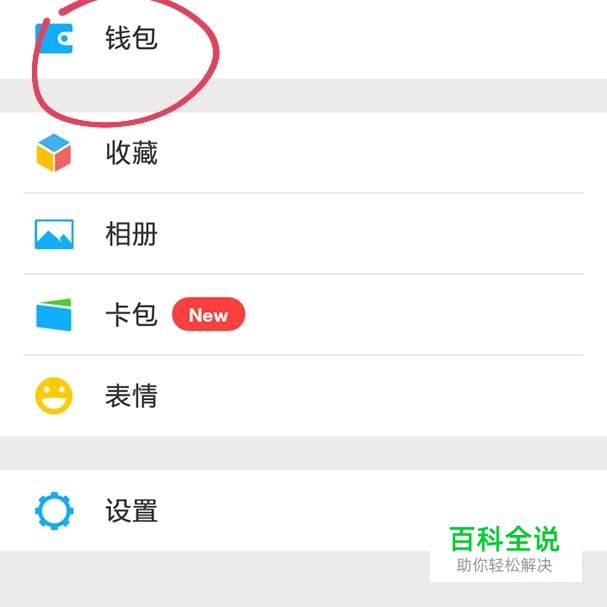Open 设置 (Settings)
Viewport: 607px width, 607px height.
pyautogui.click(x=131, y=511)
